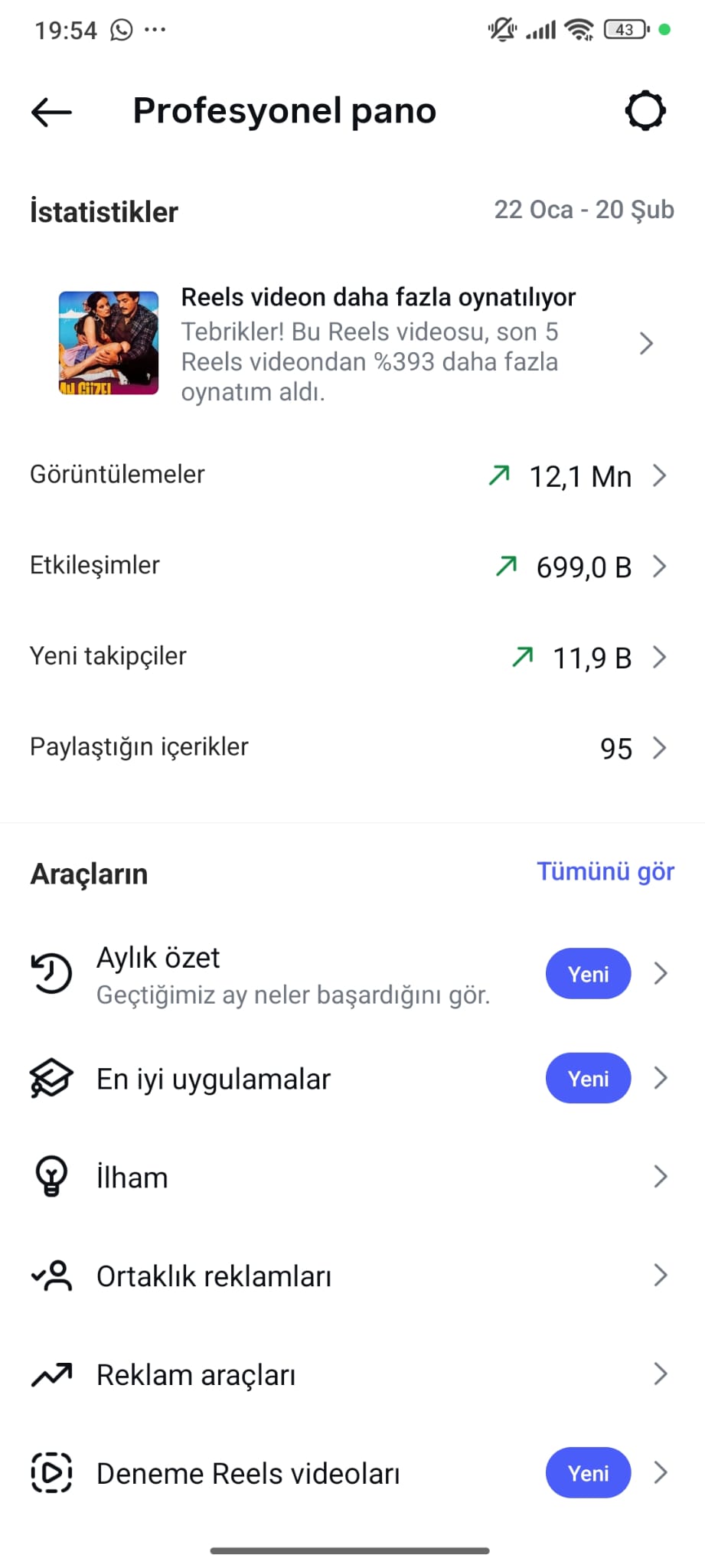Open Etkileşimler details
The width and height of the screenshot is (705, 1568).
pyautogui.click(x=352, y=567)
